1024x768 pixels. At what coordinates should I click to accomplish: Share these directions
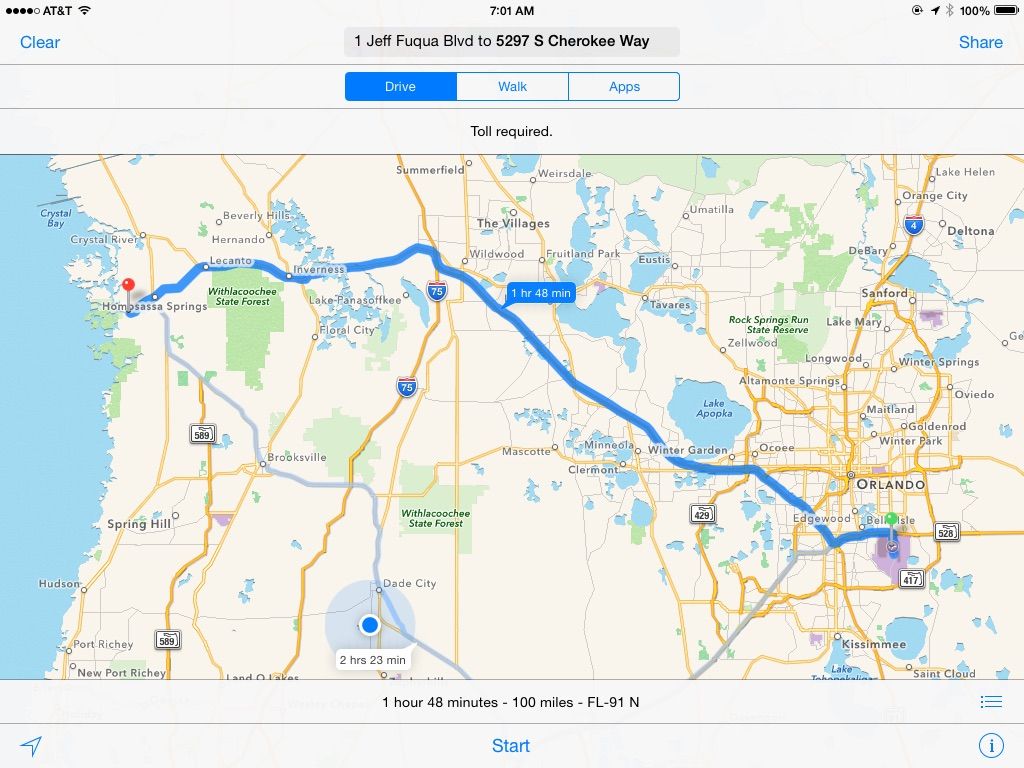click(980, 42)
